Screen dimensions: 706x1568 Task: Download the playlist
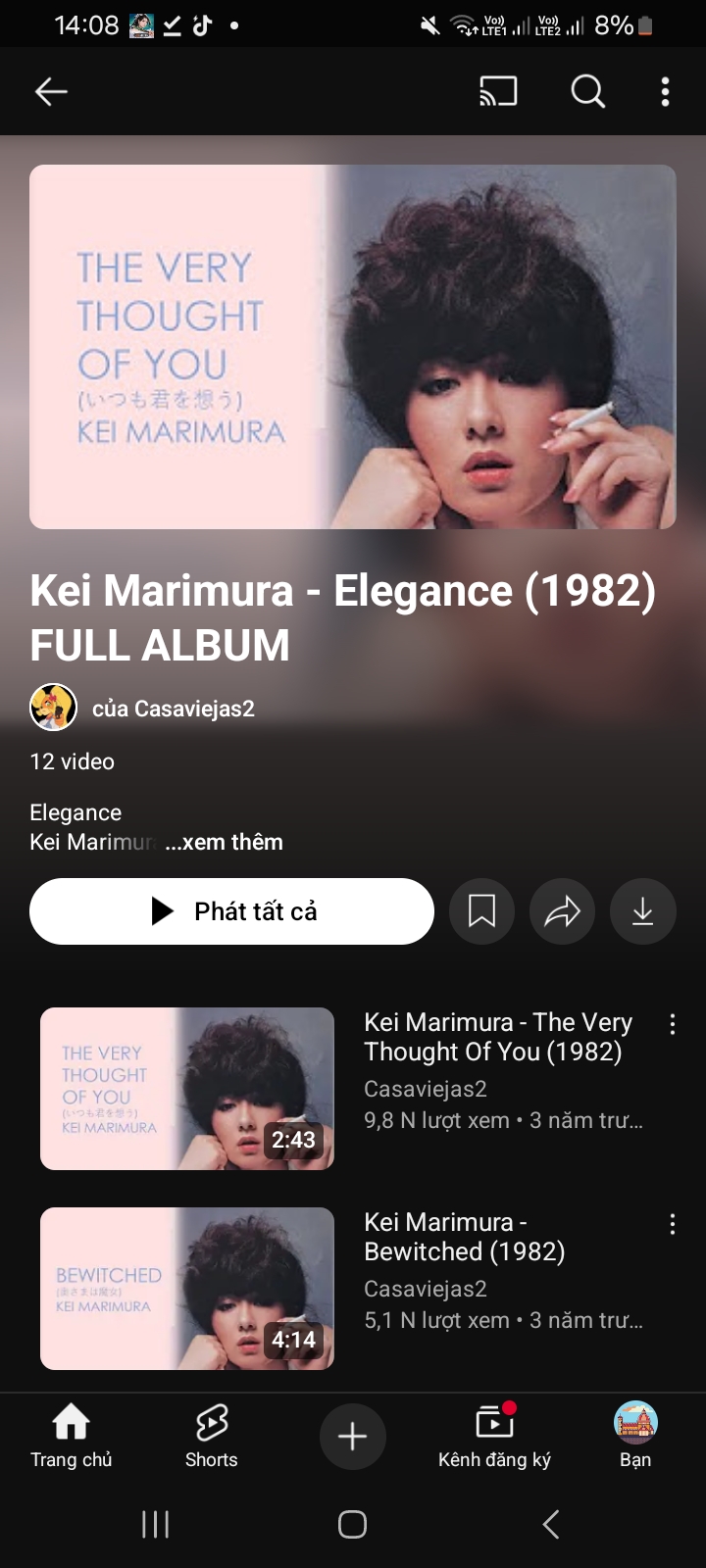point(642,911)
